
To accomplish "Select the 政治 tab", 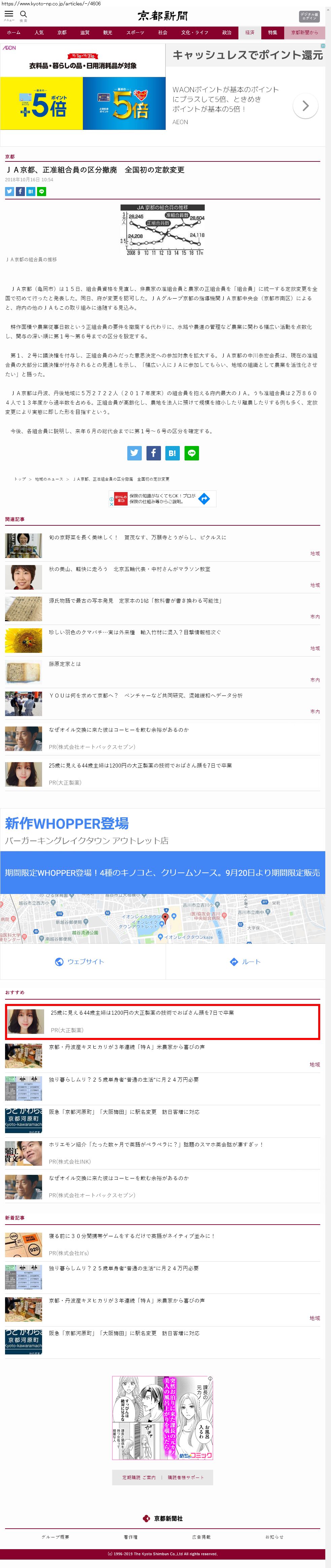I will tap(226, 32).
